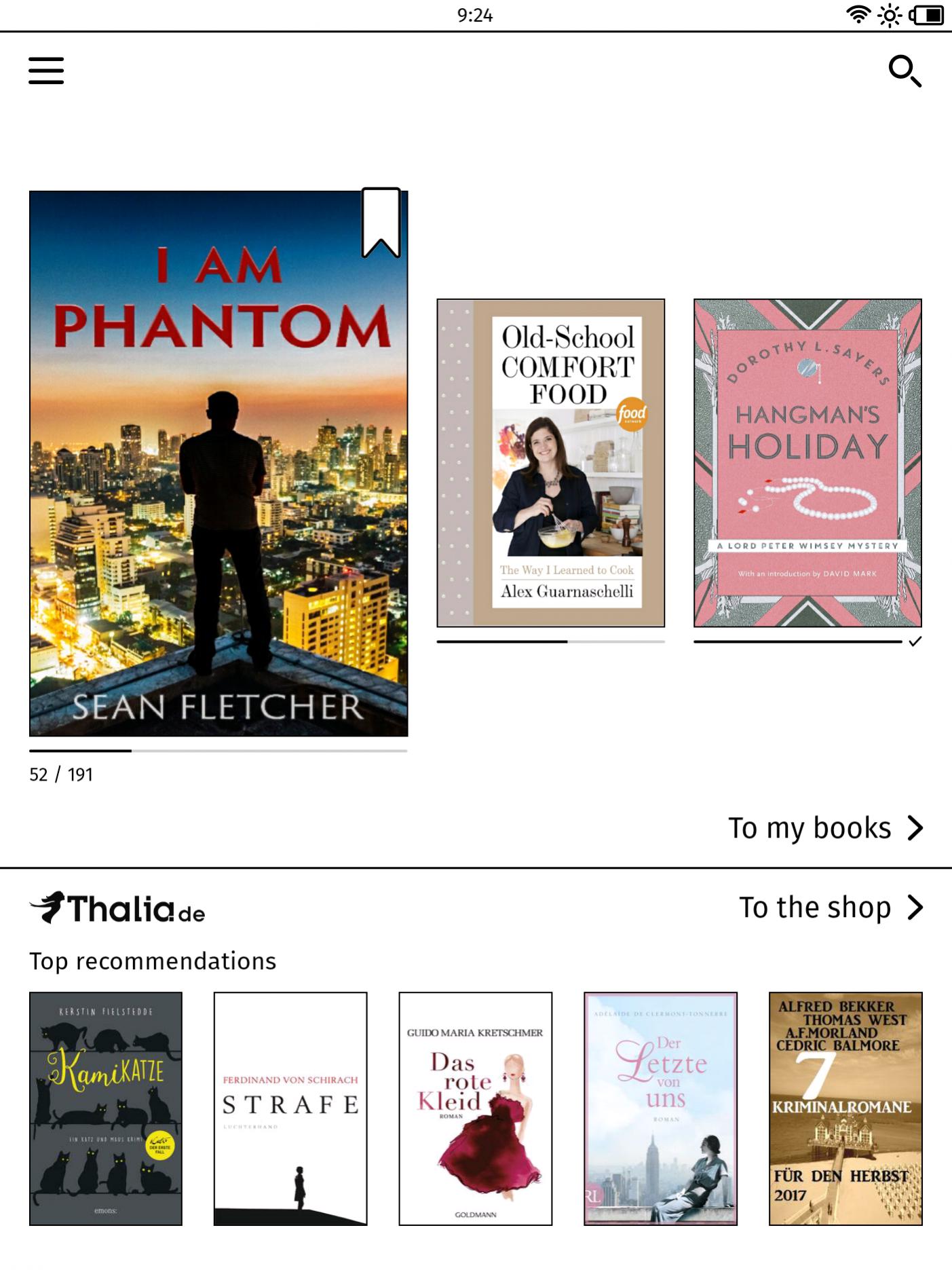952x1270 pixels.
Task: View Der Letzte von uns recommendation
Action: (660, 1108)
